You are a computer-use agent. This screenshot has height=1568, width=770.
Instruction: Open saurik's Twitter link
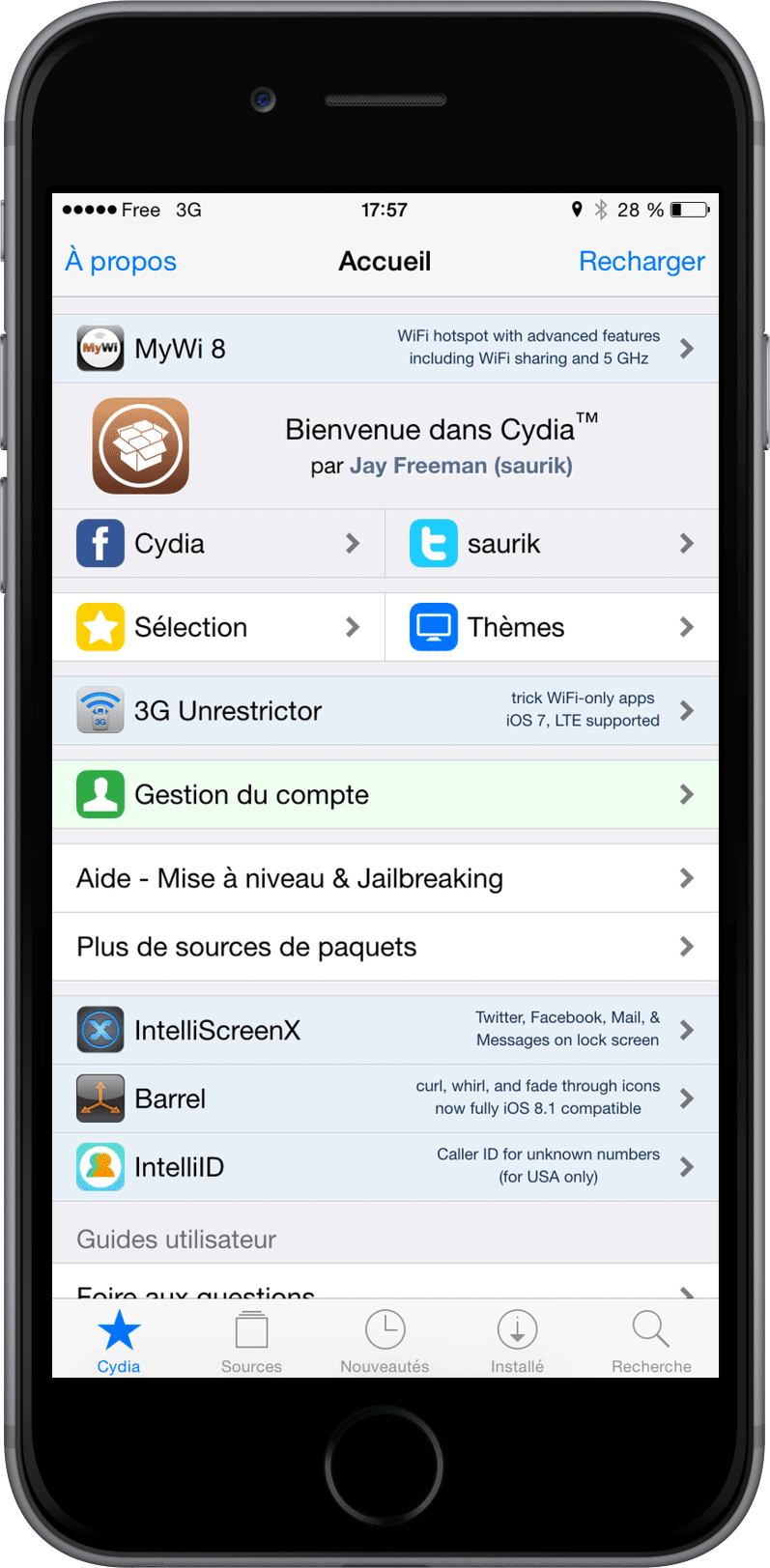551,544
